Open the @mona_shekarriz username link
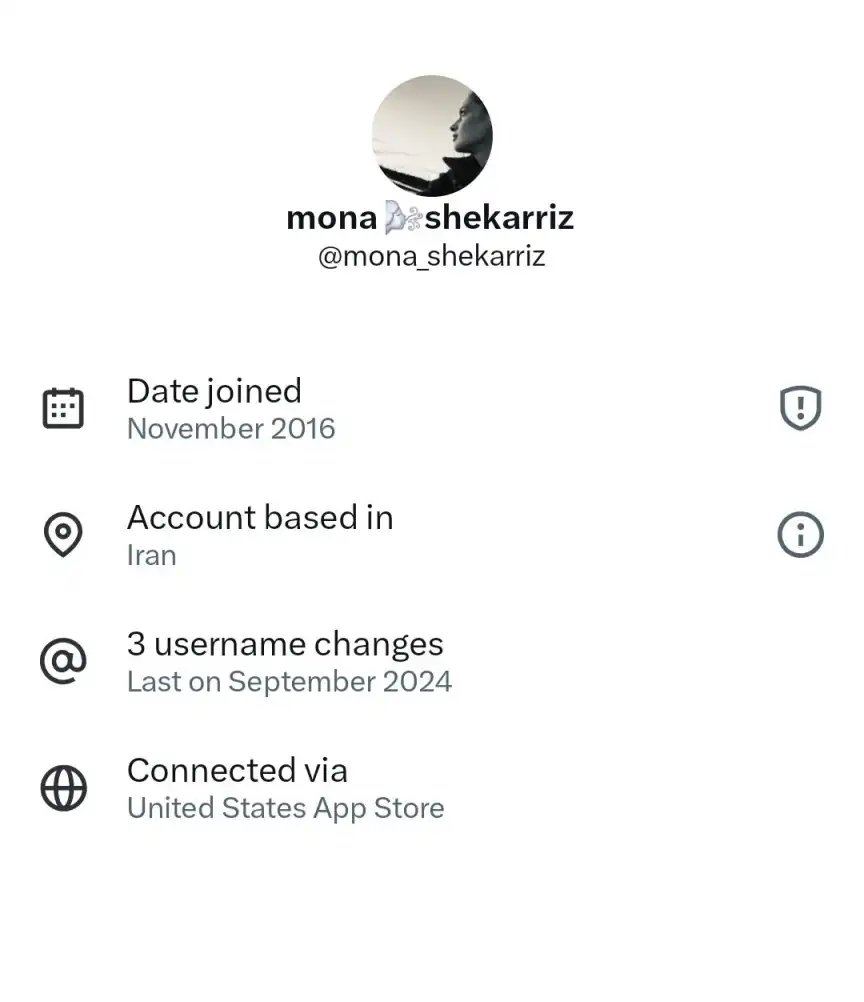864x1002 pixels. pos(432,256)
